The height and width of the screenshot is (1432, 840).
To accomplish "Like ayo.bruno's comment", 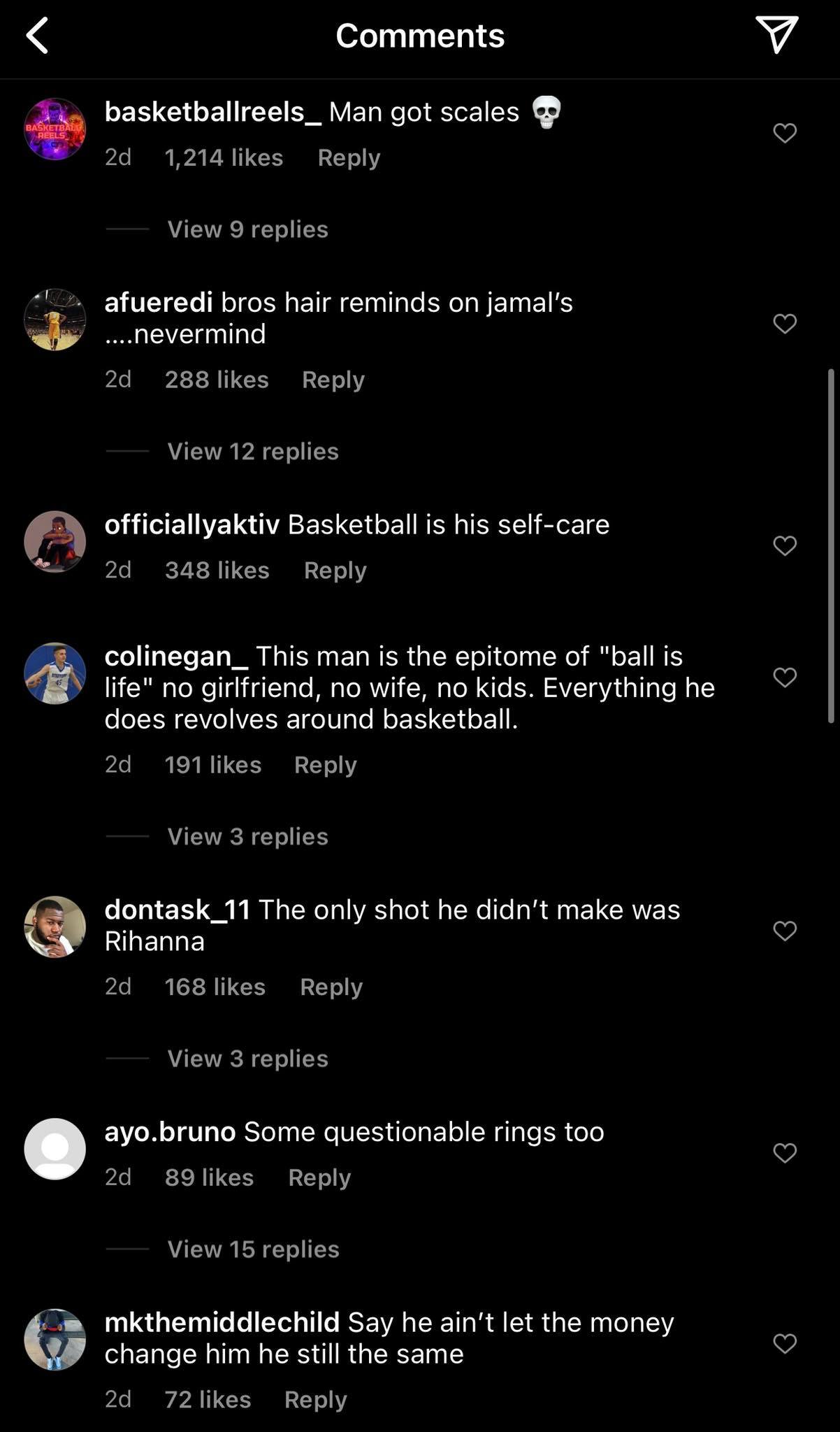I will pyautogui.click(x=785, y=1153).
